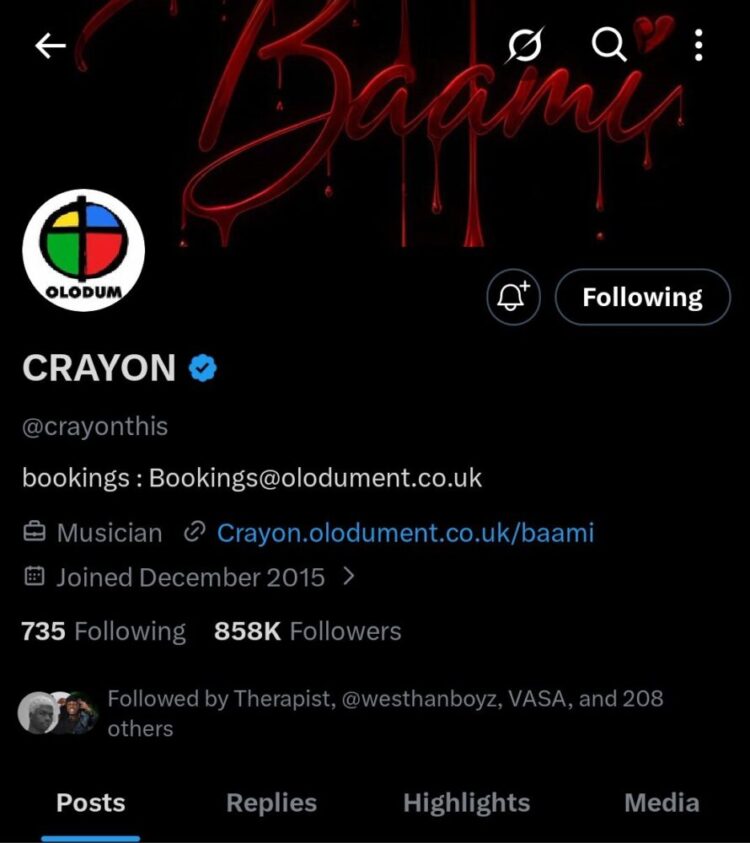View CRAYON's profile picture
Viewport: 750px width, 843px height.
coord(84,250)
